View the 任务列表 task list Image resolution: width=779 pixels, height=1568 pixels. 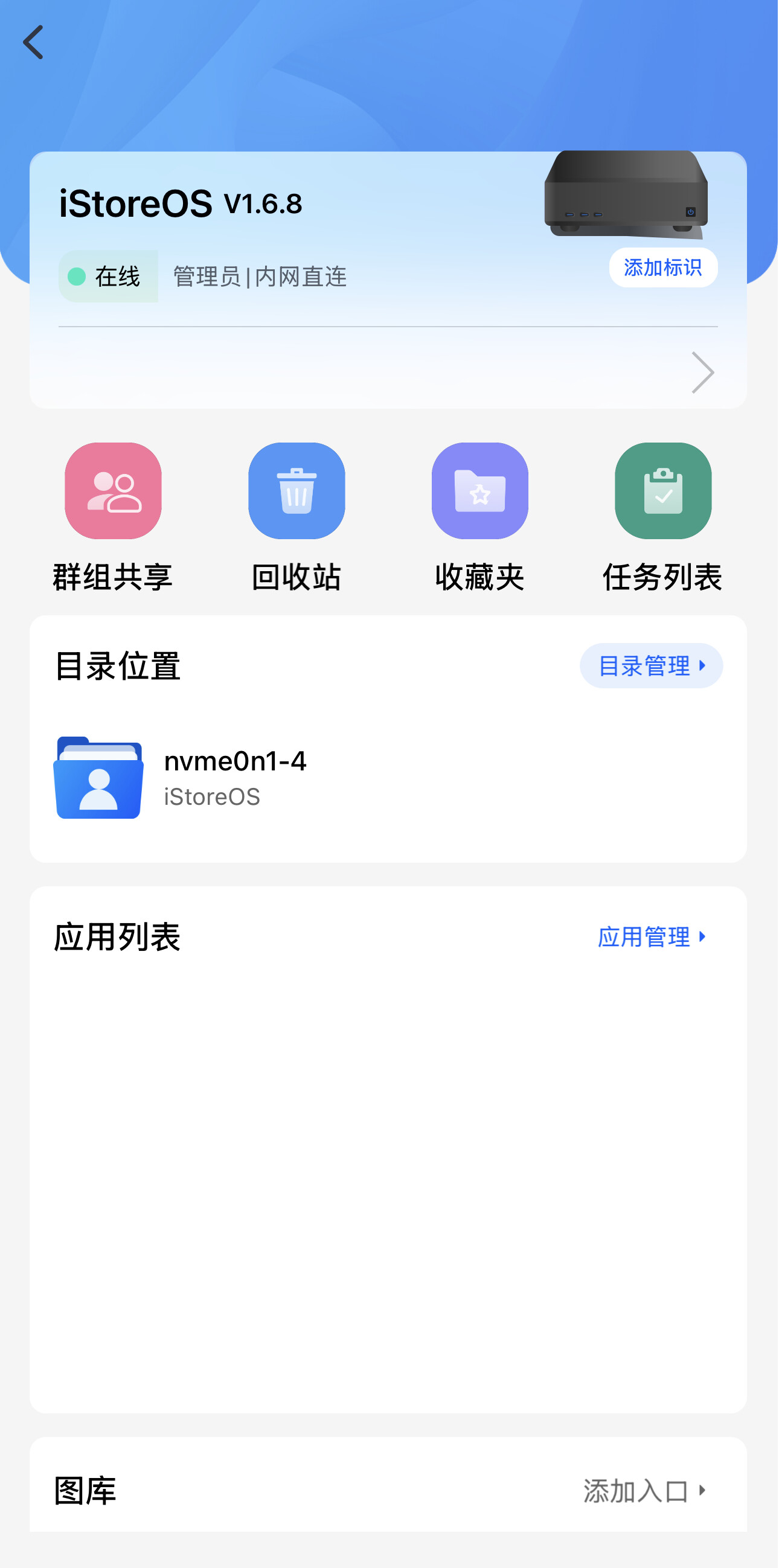pos(663,491)
